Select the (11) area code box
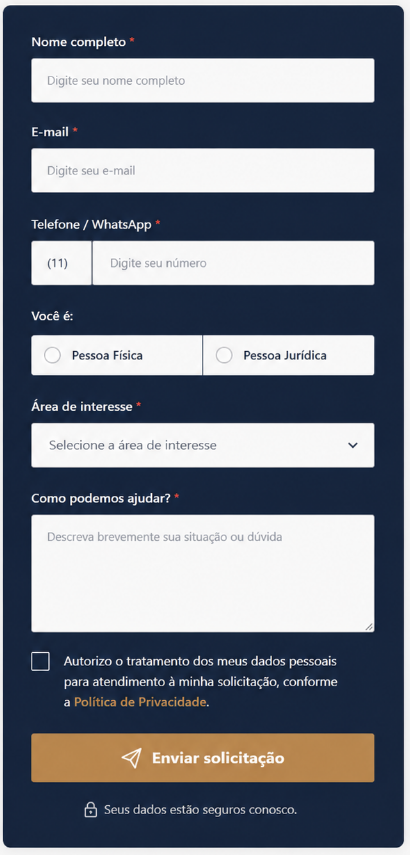Image resolution: width=410 pixels, height=855 pixels. pos(61,263)
